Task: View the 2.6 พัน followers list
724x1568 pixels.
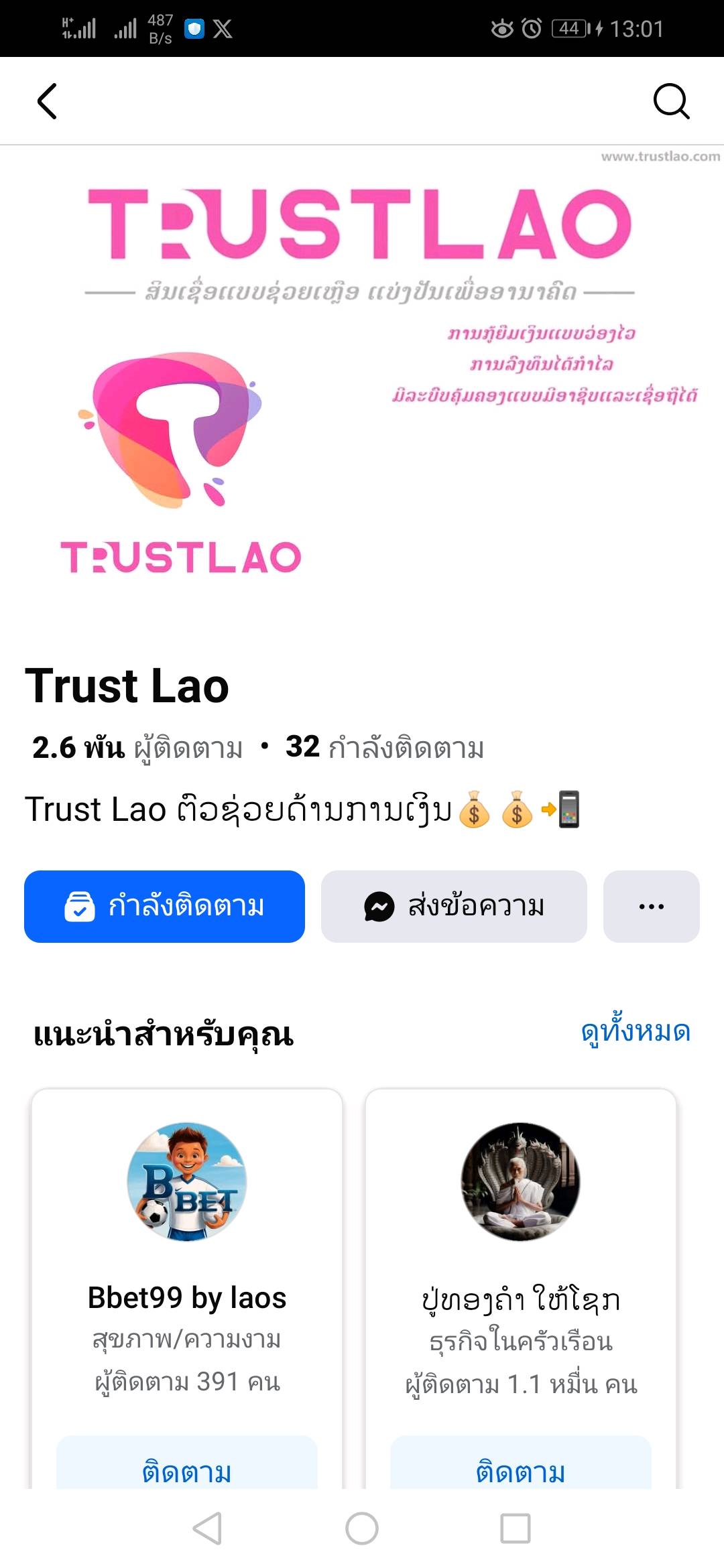Action: 137,747
